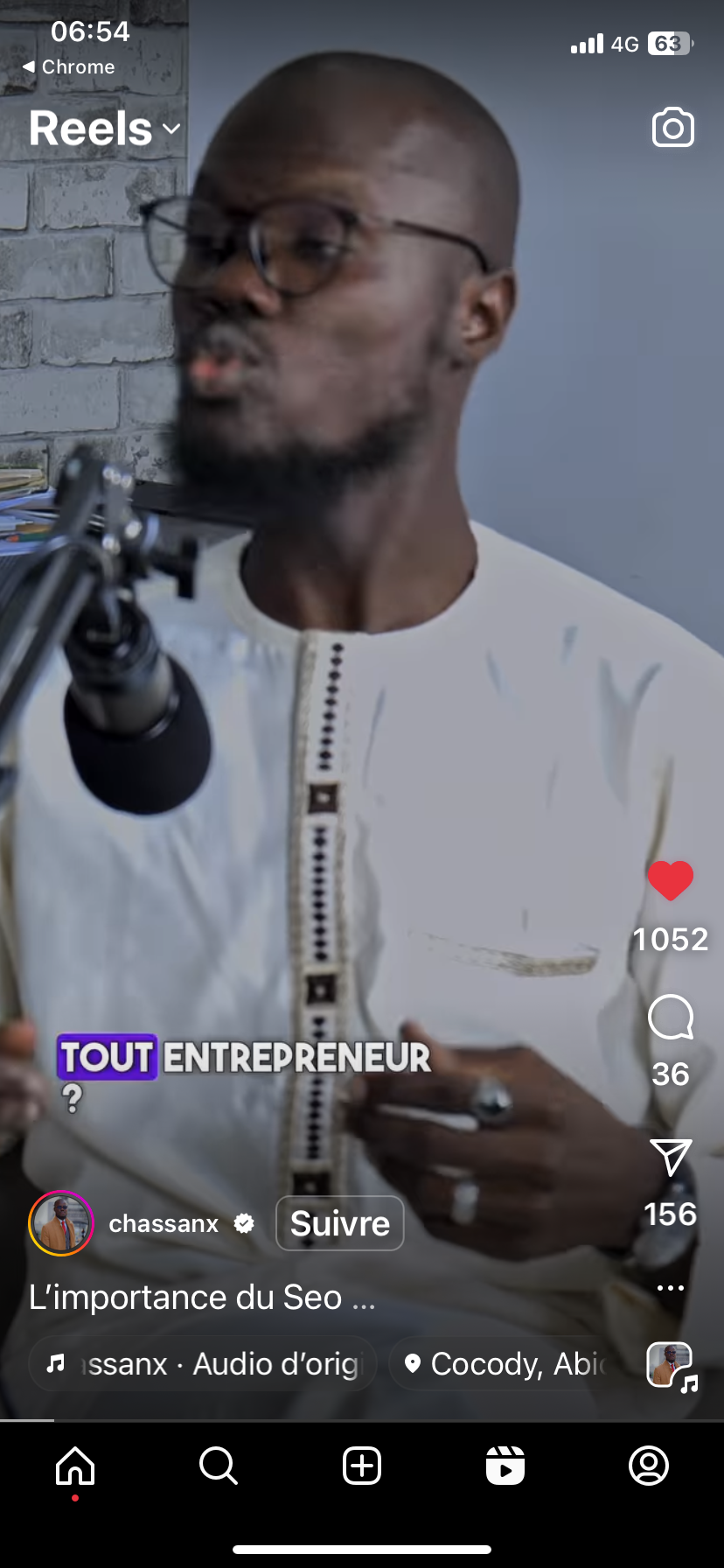The height and width of the screenshot is (1568, 724).
Task: Expand the caption L'importance du Seo
Action: [x=202, y=1298]
